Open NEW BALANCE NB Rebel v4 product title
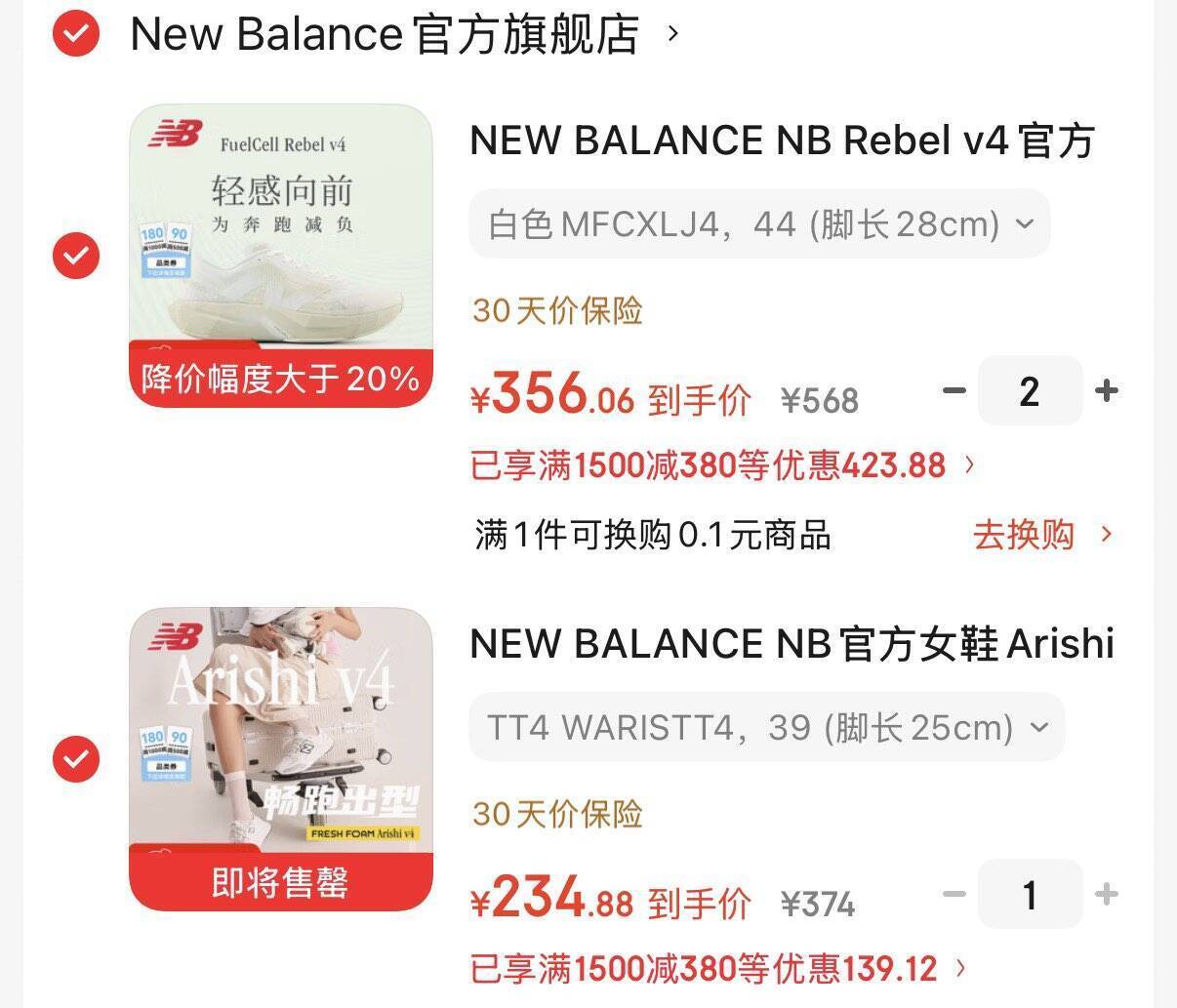1177x1008 pixels. (782, 141)
